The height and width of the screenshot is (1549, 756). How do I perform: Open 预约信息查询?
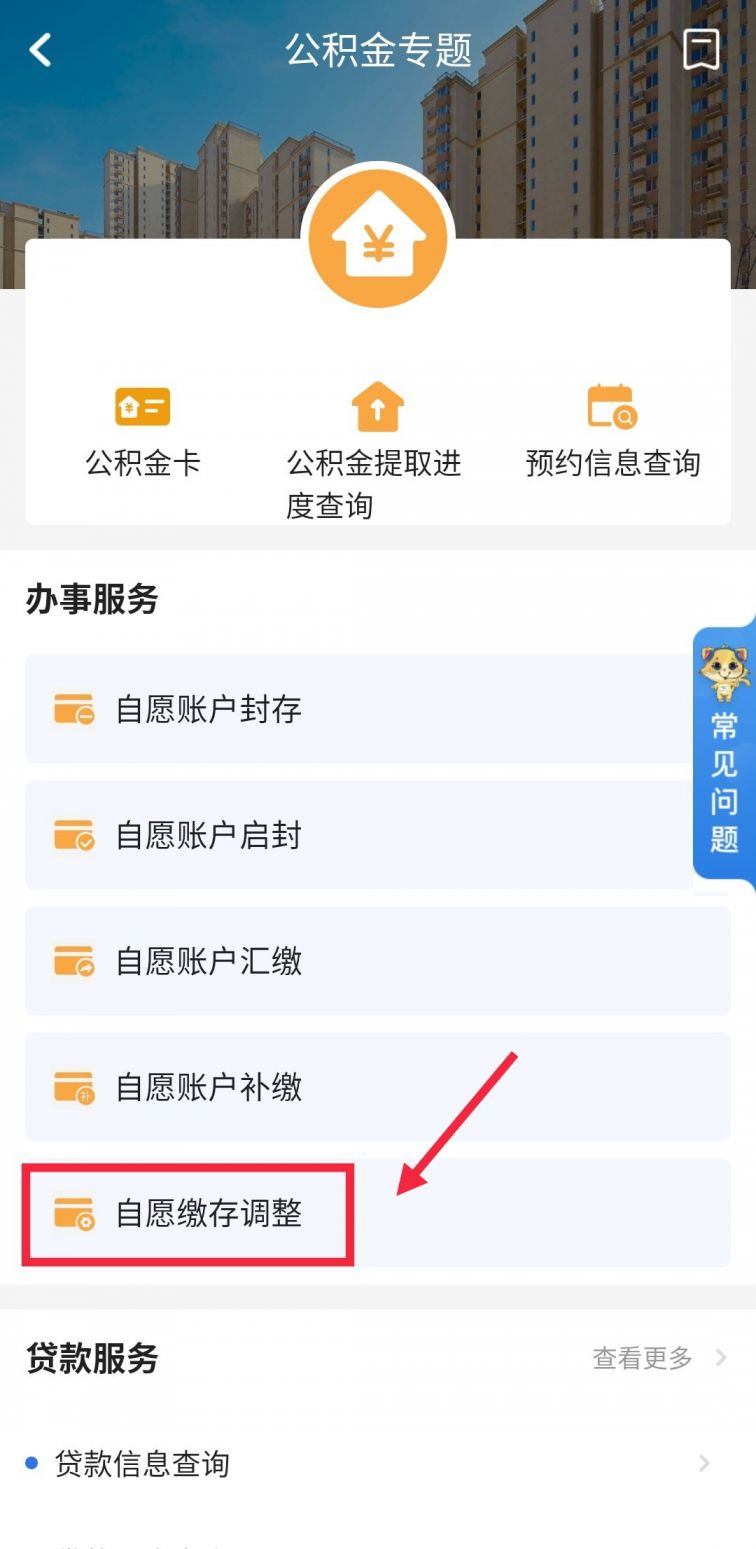[613, 431]
